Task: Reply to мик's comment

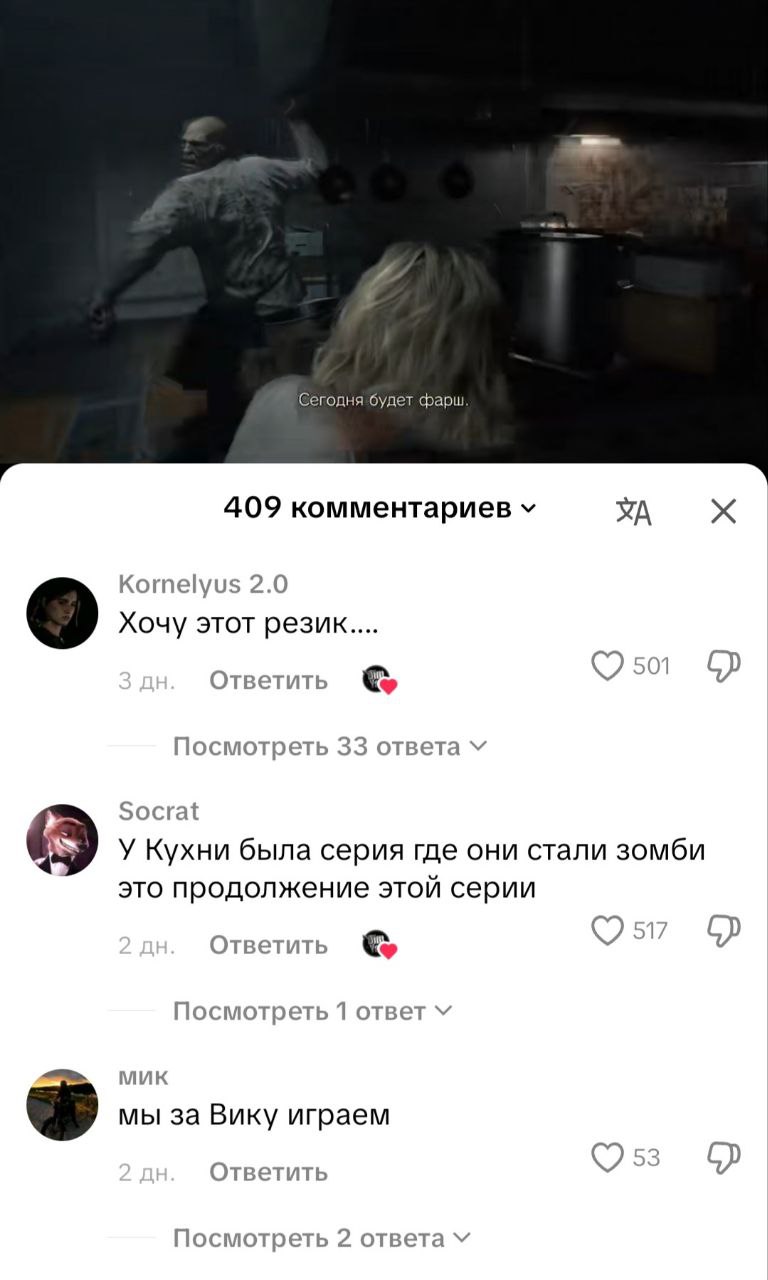Action: tap(268, 1172)
